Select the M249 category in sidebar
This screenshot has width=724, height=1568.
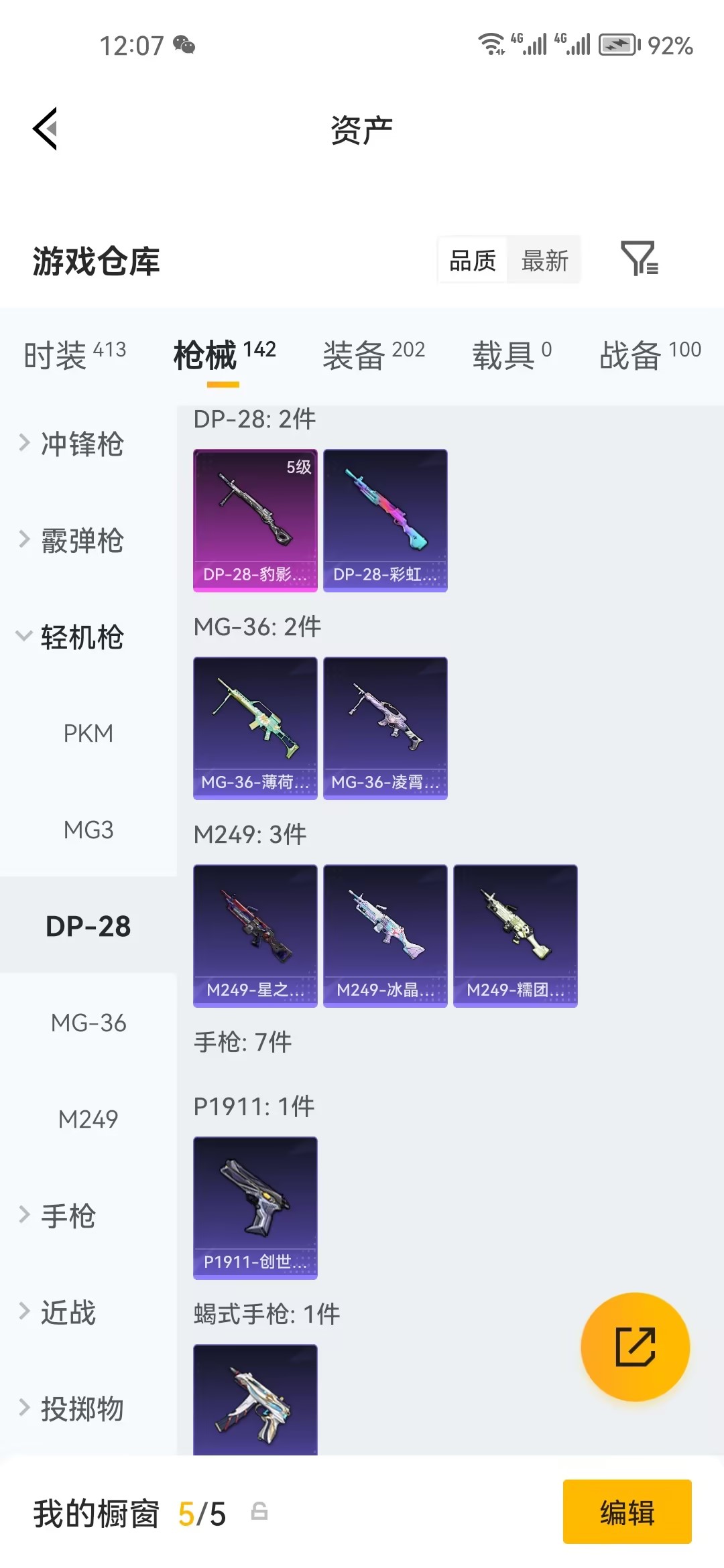coord(88,1118)
